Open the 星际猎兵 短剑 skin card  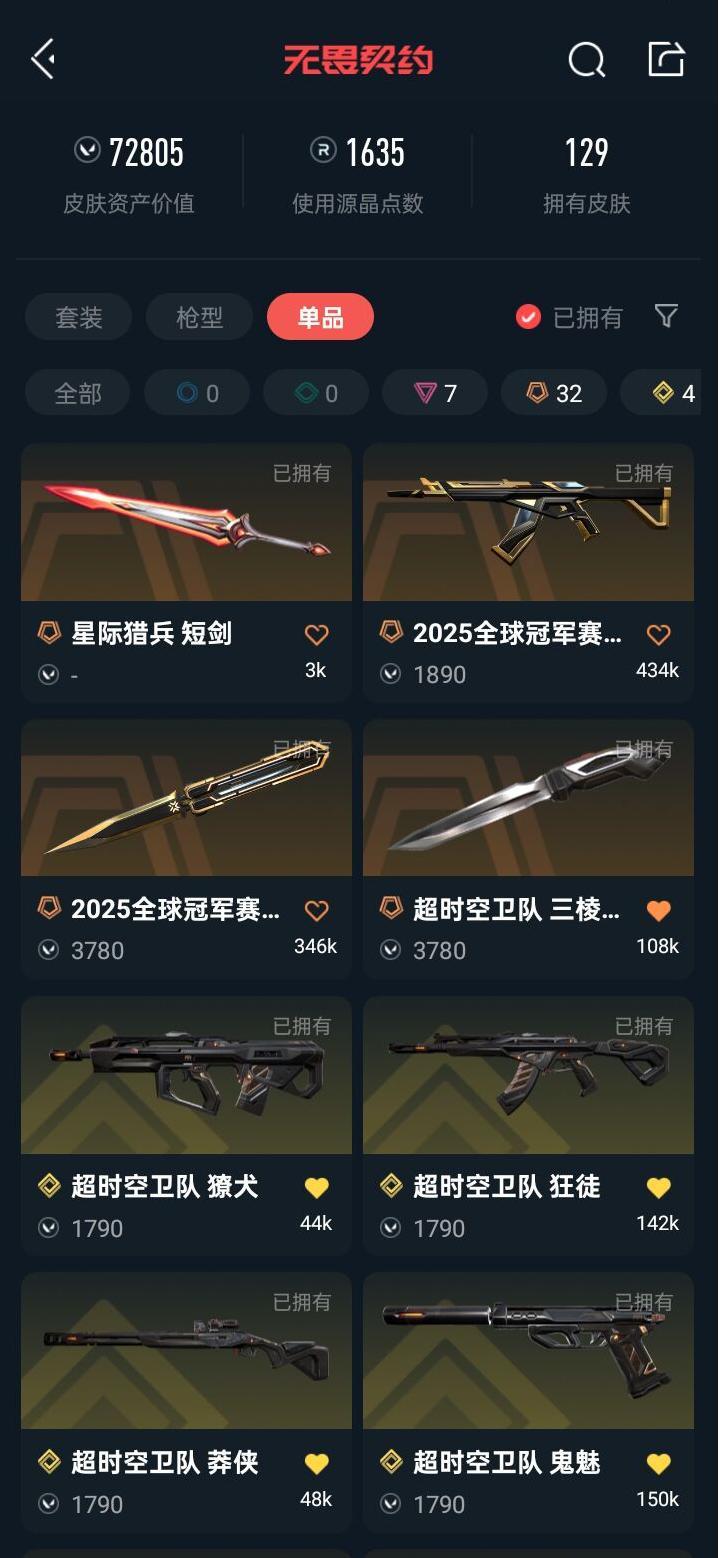186,571
